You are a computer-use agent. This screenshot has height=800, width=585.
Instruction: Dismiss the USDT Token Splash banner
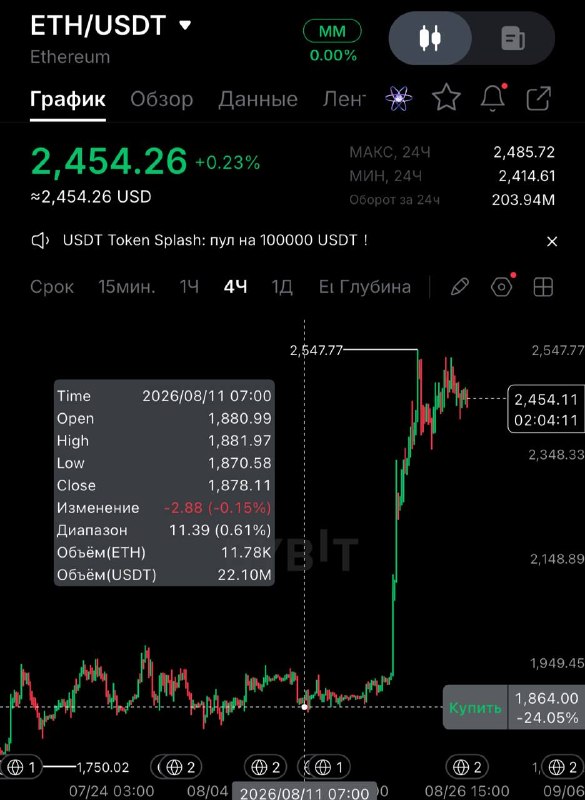click(552, 241)
